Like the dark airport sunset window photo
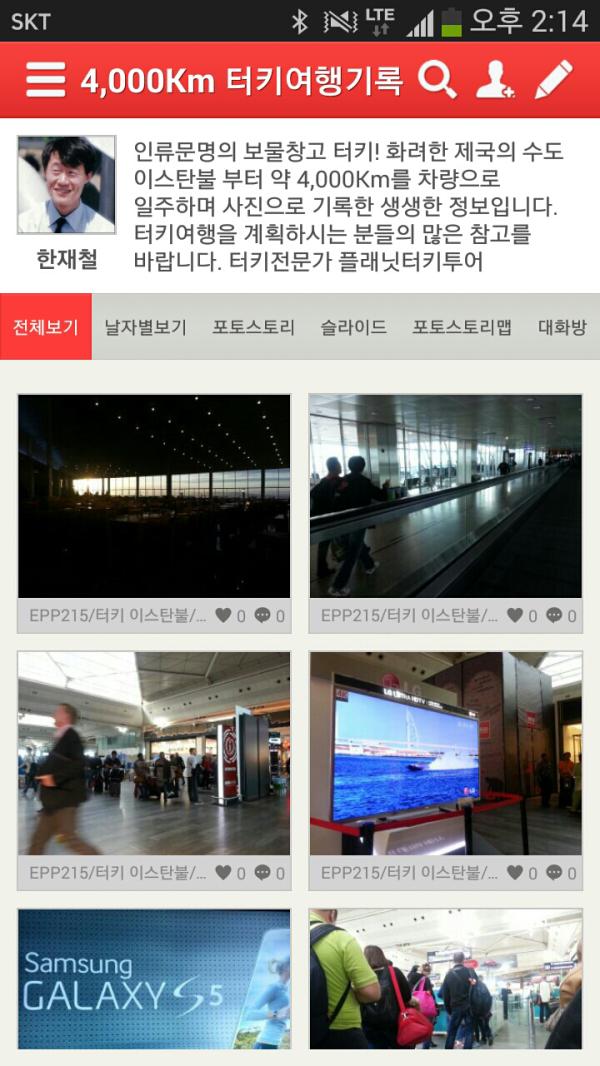This screenshot has height=1066, width=600. click(224, 616)
